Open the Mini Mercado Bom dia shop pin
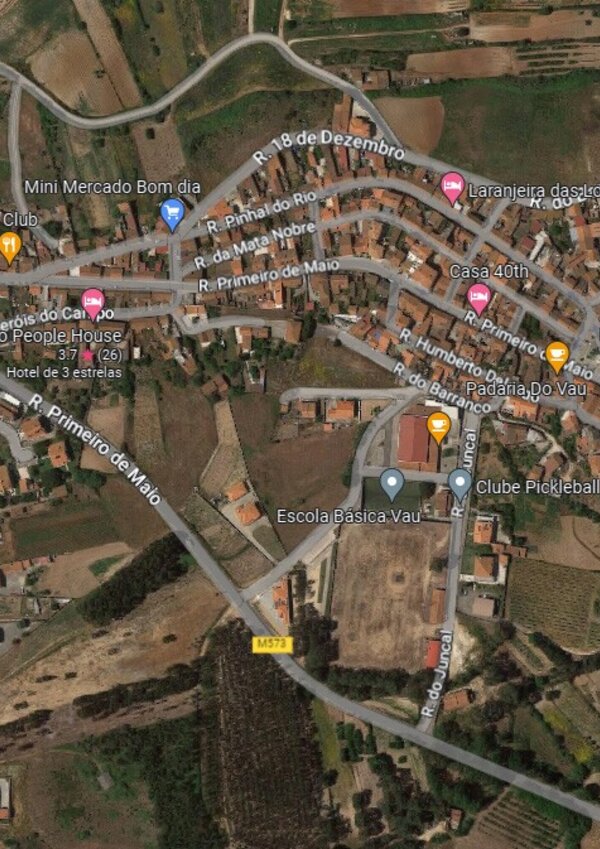 click(172, 212)
